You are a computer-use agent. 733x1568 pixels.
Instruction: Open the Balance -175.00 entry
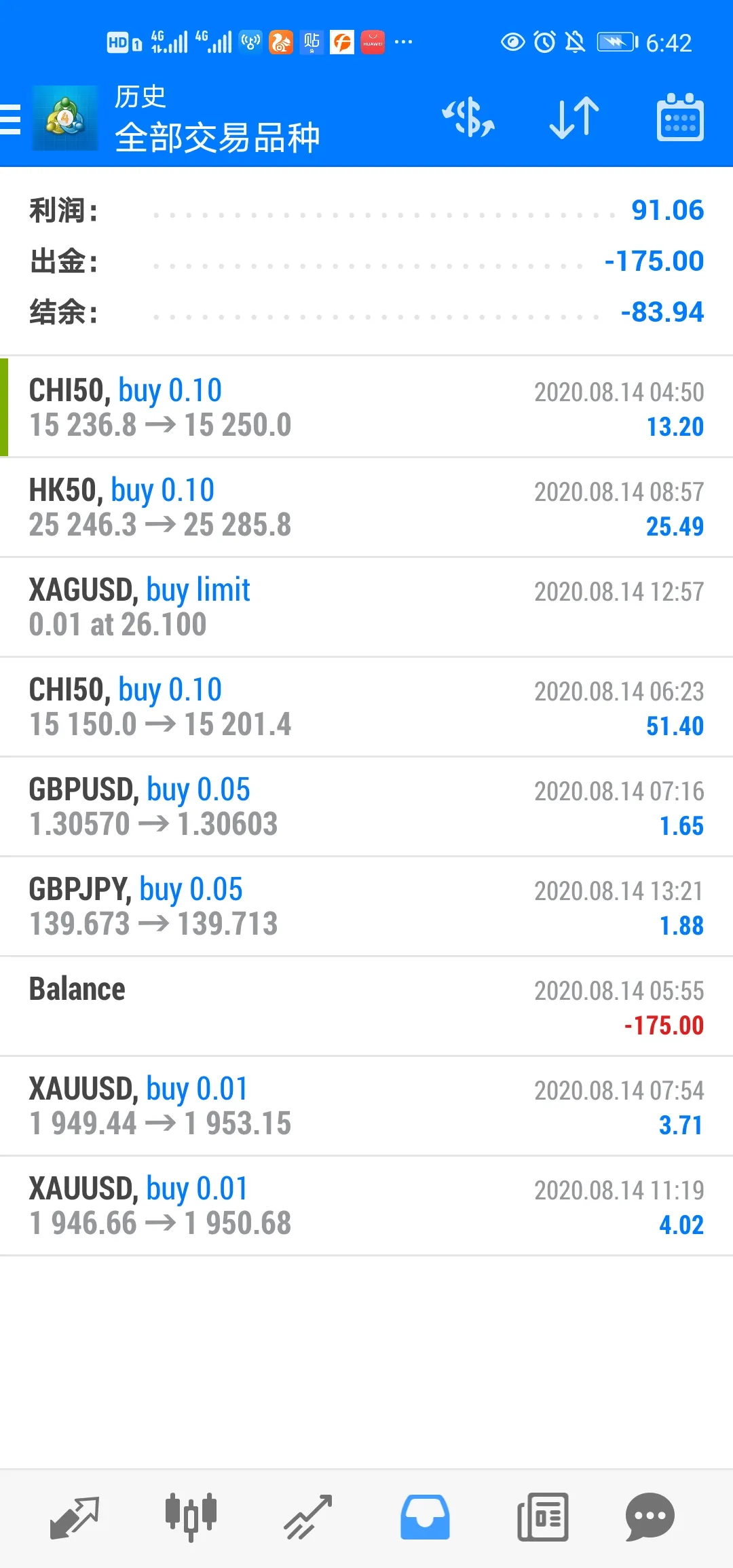click(x=366, y=1006)
